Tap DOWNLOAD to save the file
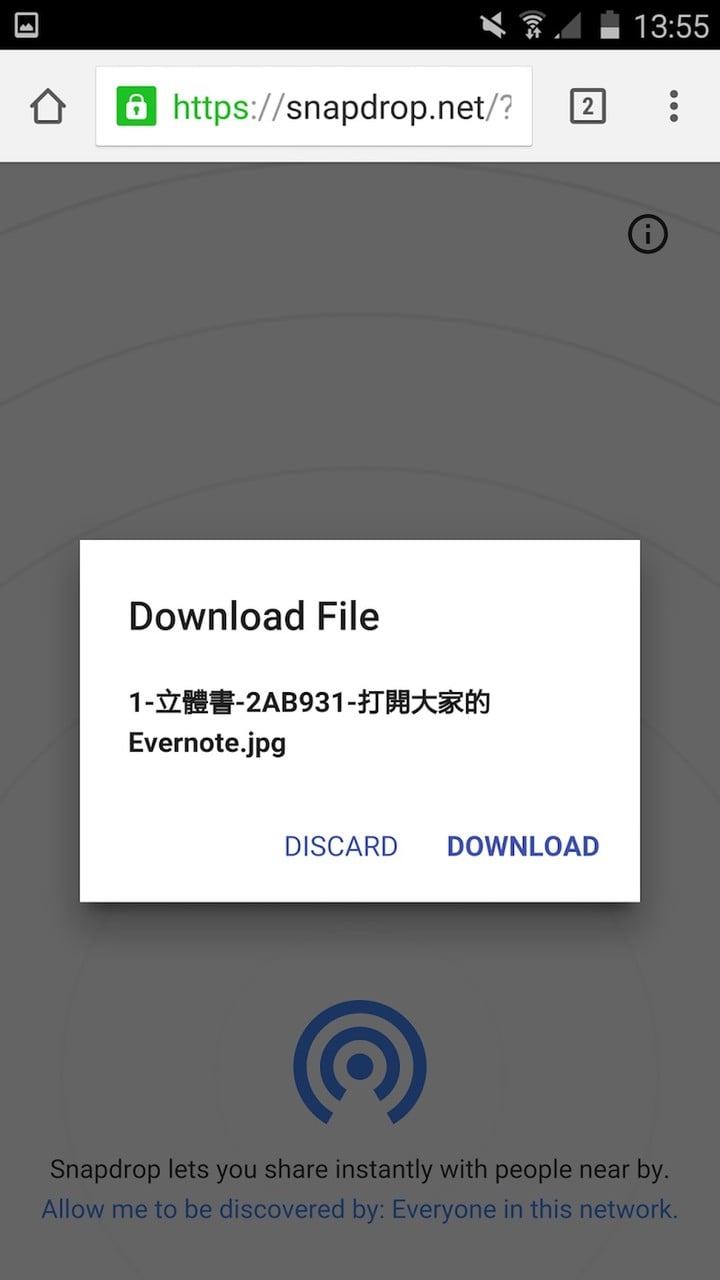Screen dimensions: 720x1280 click(x=522, y=846)
